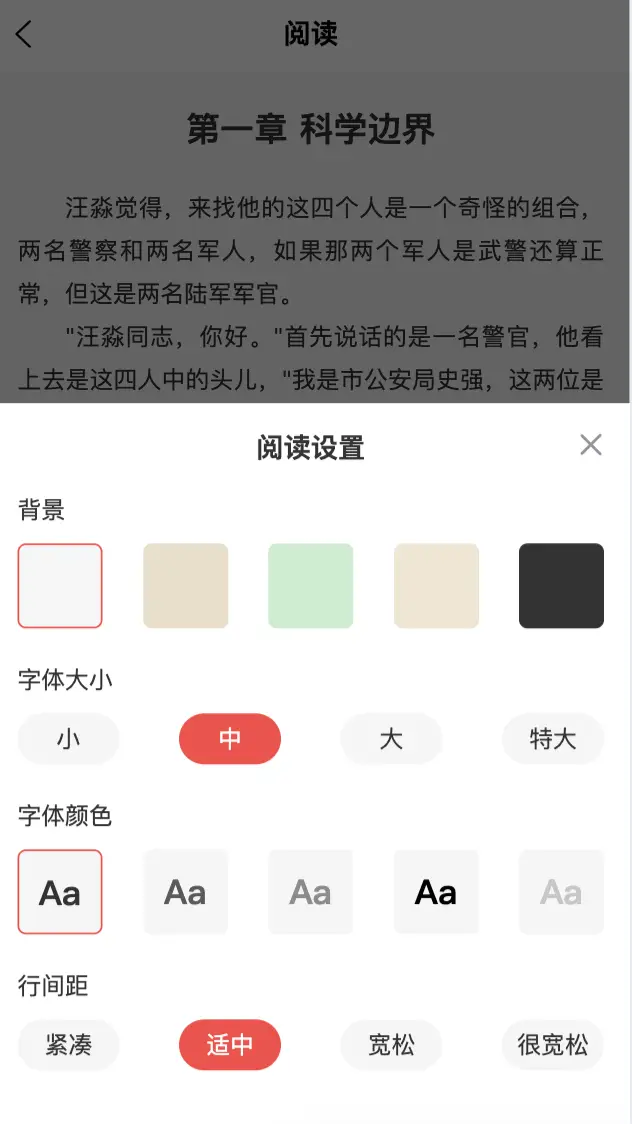The width and height of the screenshot is (632, 1124).
Task: Choose the light green background
Action: click(310, 586)
